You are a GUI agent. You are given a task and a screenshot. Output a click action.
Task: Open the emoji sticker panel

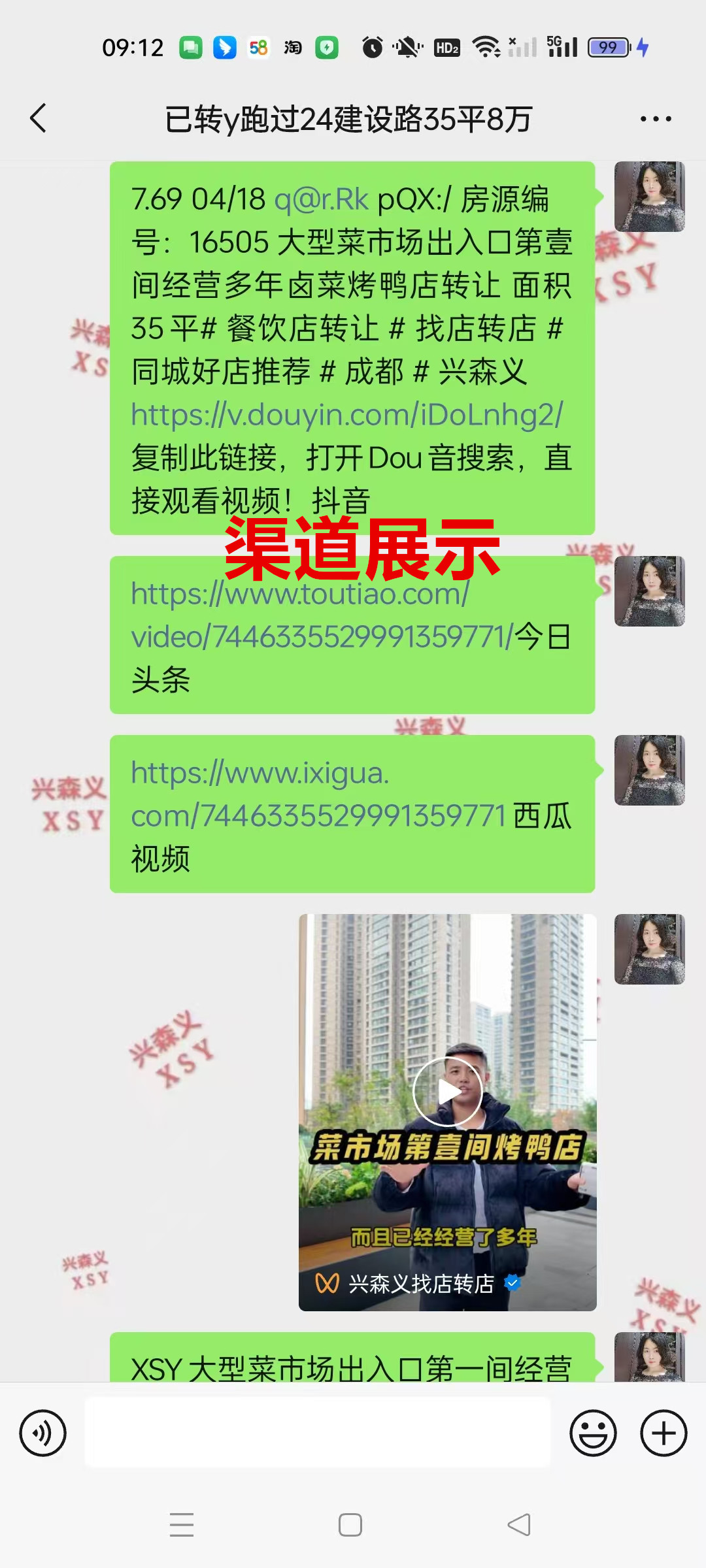click(593, 1433)
